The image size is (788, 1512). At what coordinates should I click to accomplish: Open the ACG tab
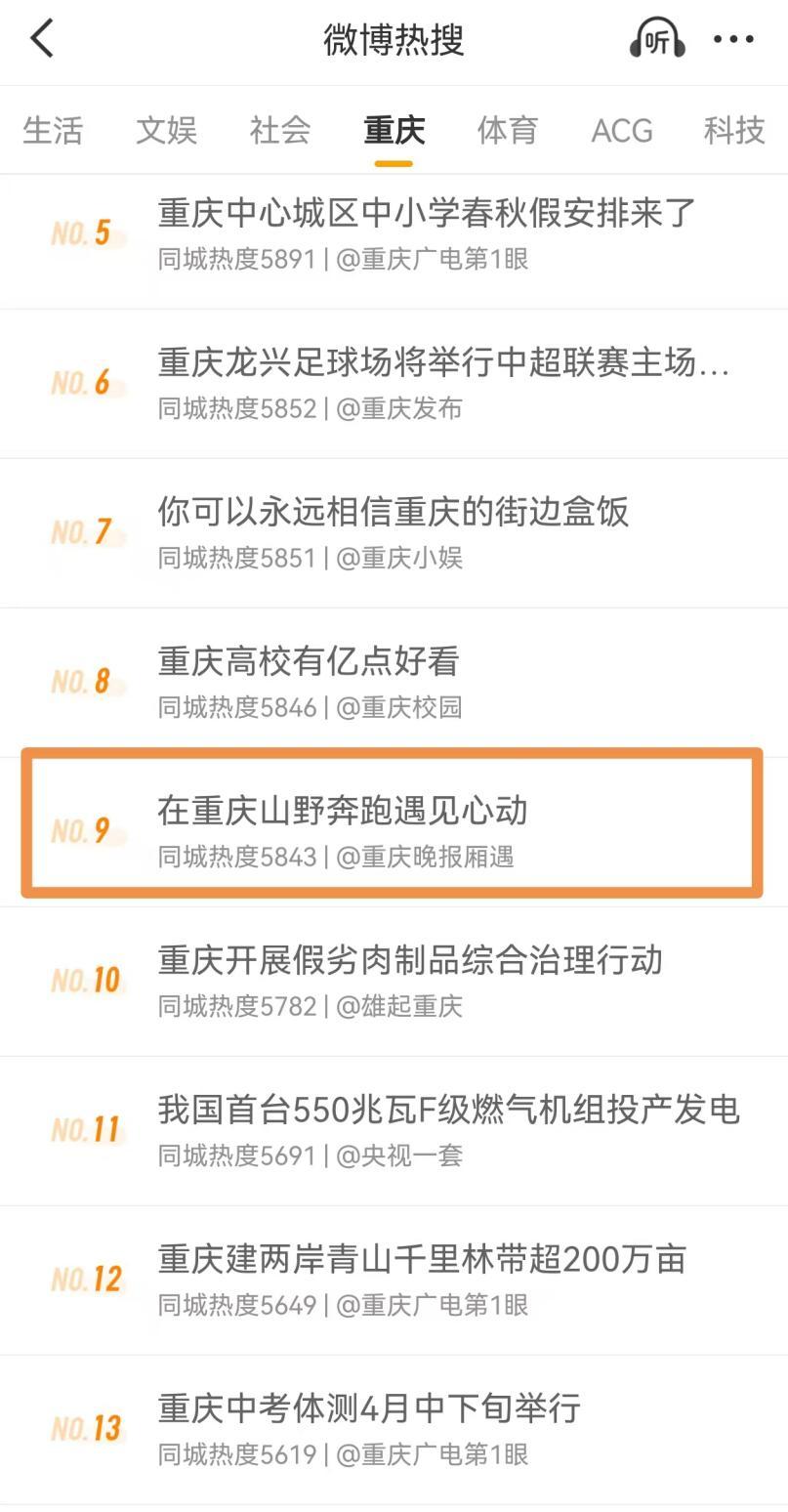click(622, 130)
